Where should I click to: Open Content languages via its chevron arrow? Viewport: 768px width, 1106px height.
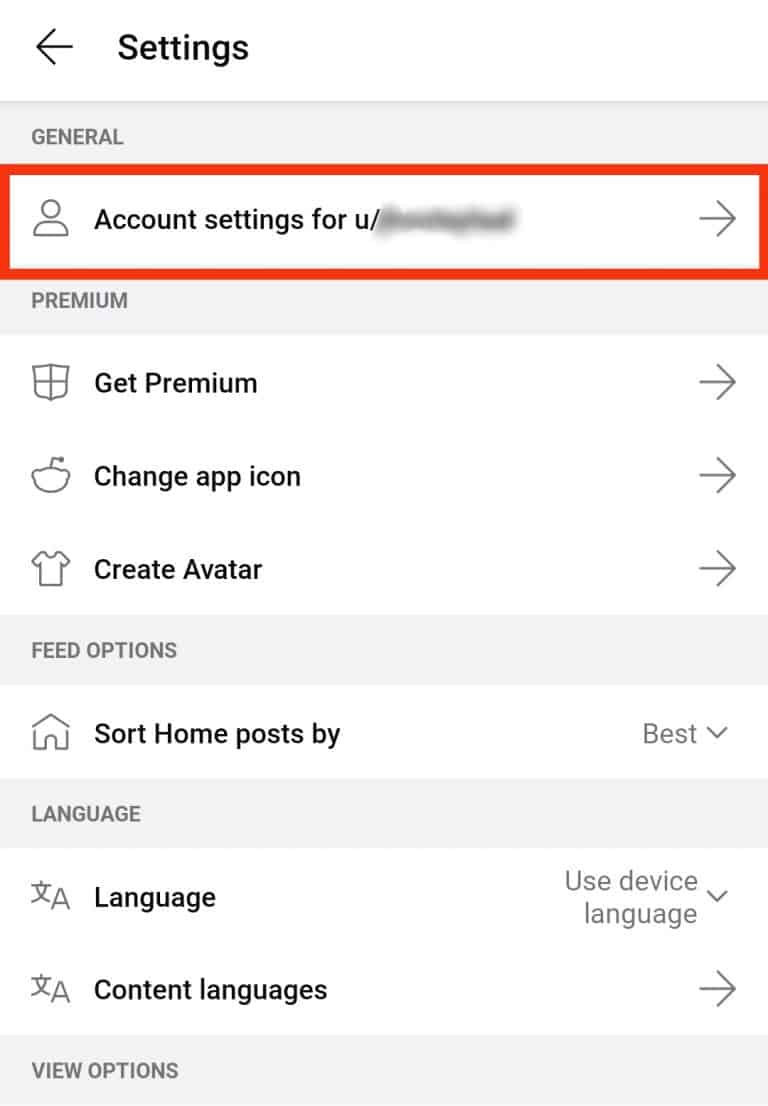tap(720, 990)
